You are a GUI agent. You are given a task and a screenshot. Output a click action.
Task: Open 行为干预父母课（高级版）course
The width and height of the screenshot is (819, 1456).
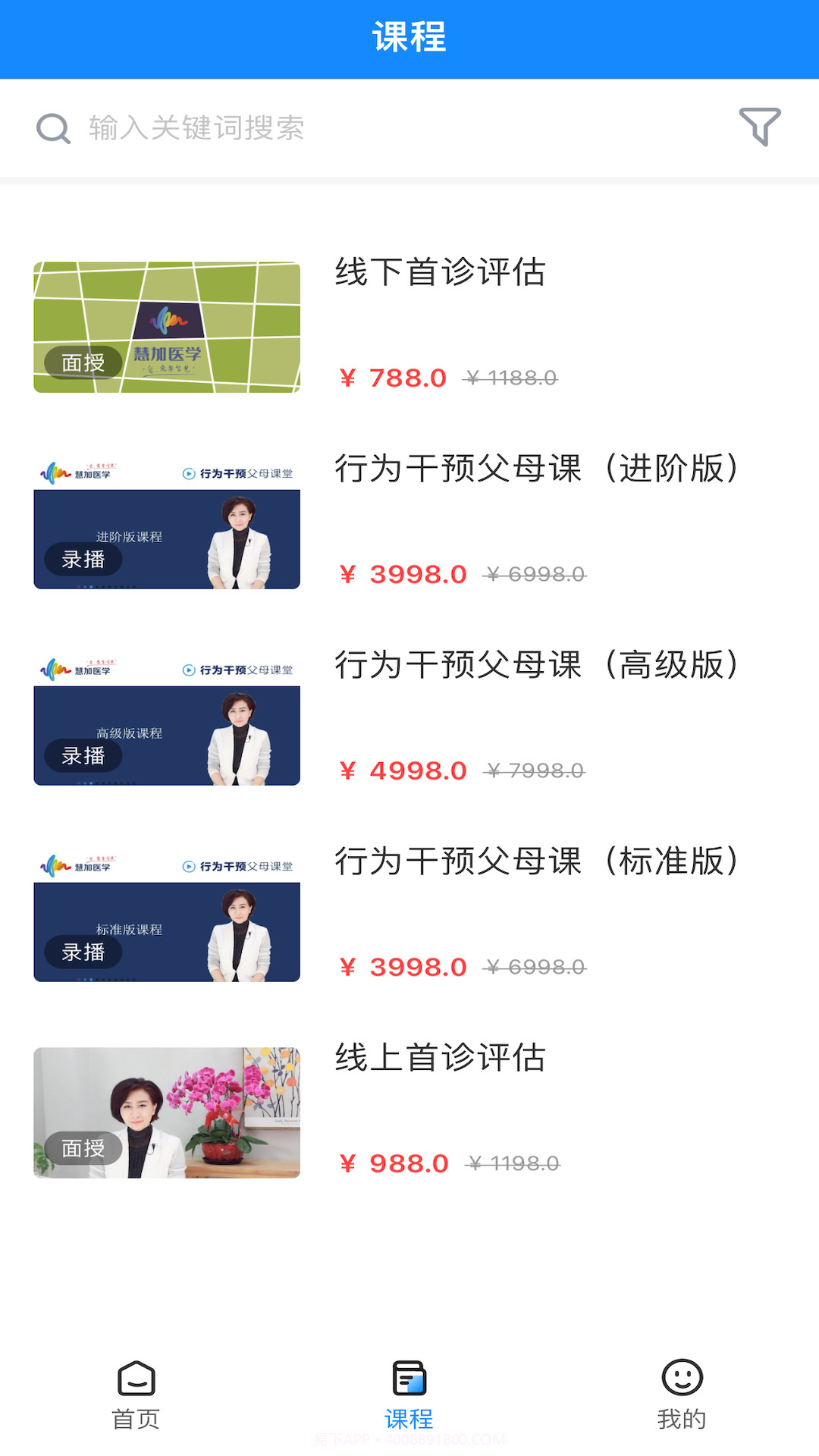537,666
